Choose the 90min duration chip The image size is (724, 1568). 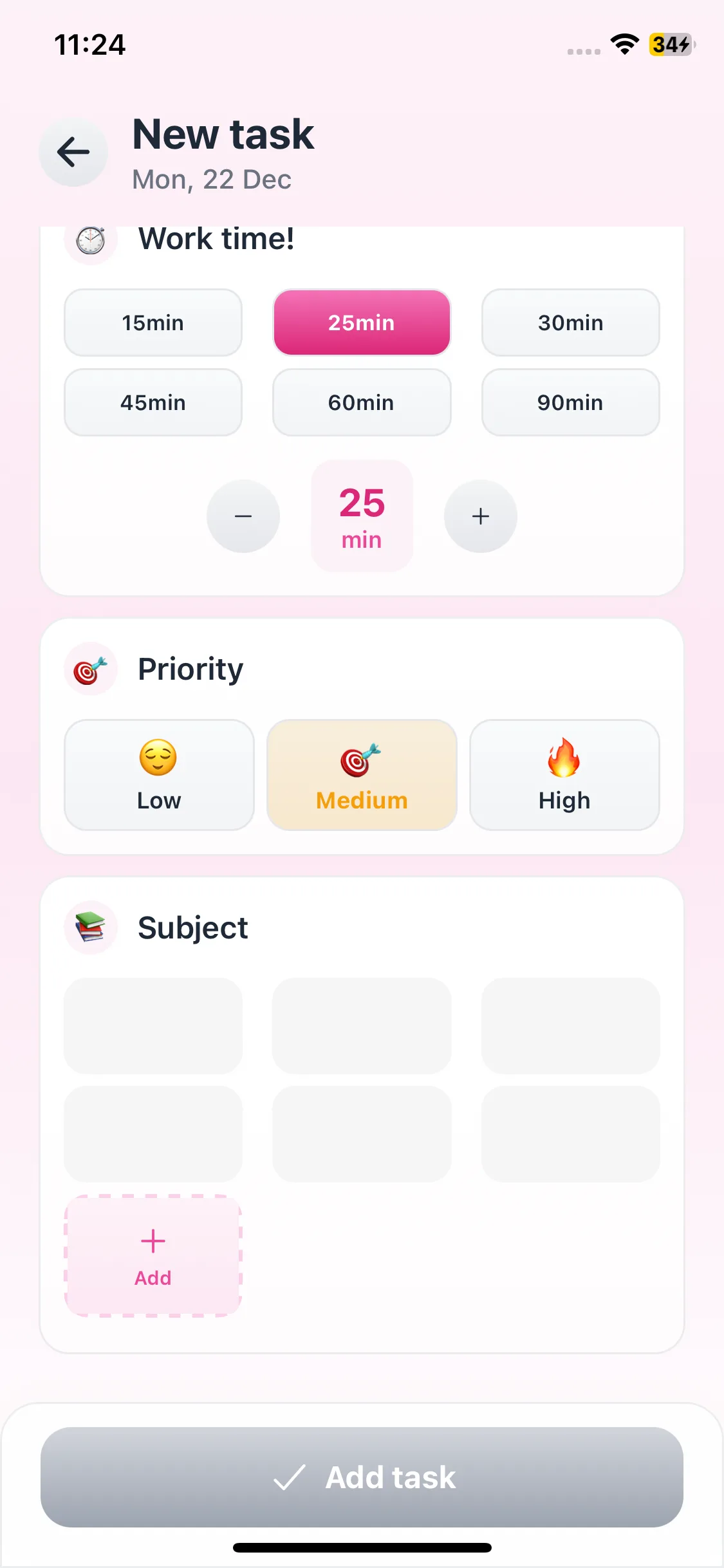click(570, 402)
